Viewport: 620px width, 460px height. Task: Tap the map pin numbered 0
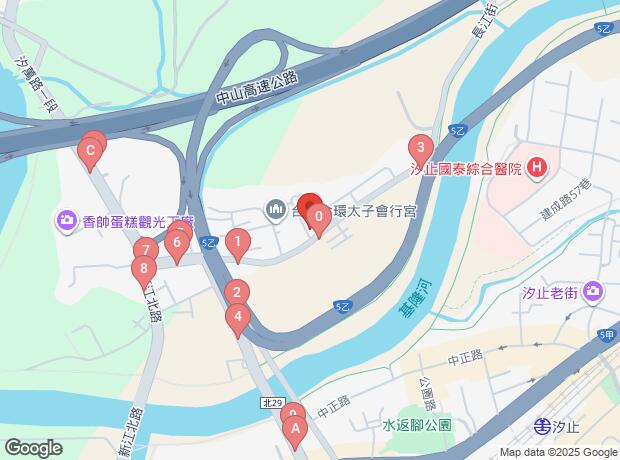click(319, 215)
